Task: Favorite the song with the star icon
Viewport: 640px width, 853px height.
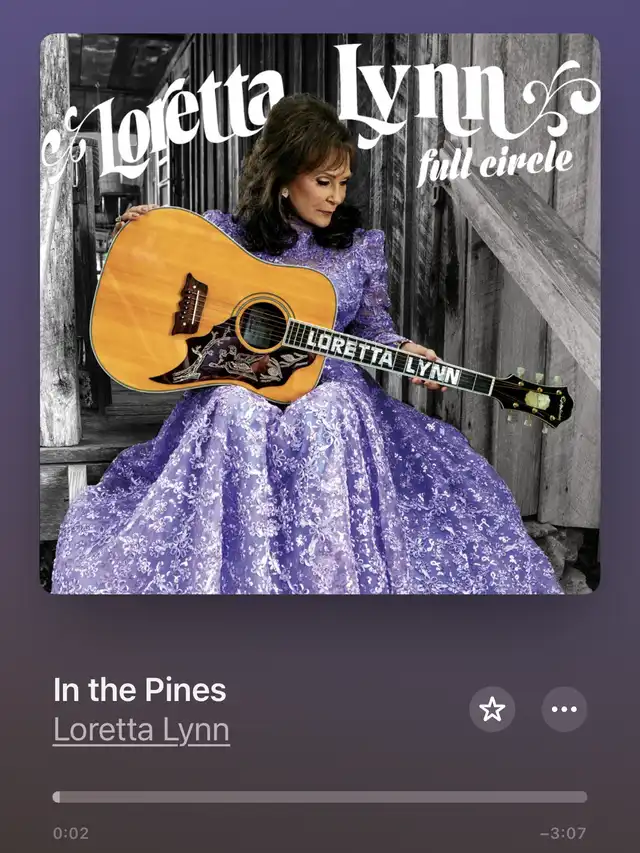Action: (x=492, y=710)
